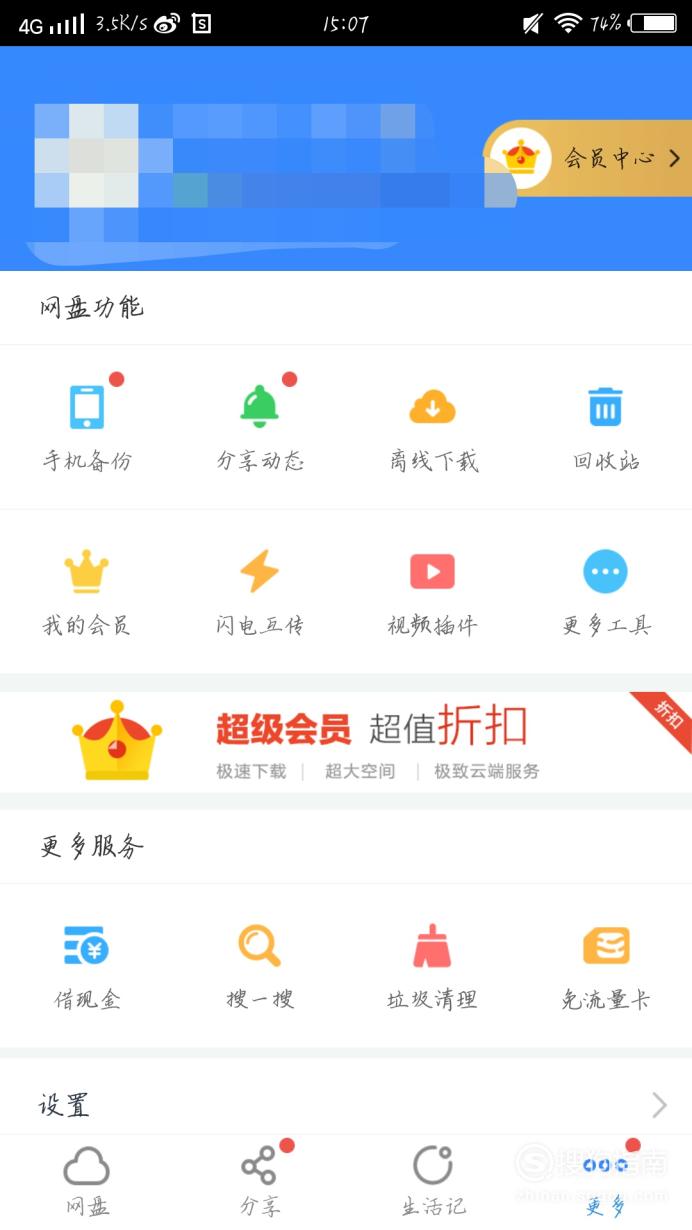Open 垃圾清理 junk cleanup
This screenshot has height=1230, width=692.
(433, 966)
